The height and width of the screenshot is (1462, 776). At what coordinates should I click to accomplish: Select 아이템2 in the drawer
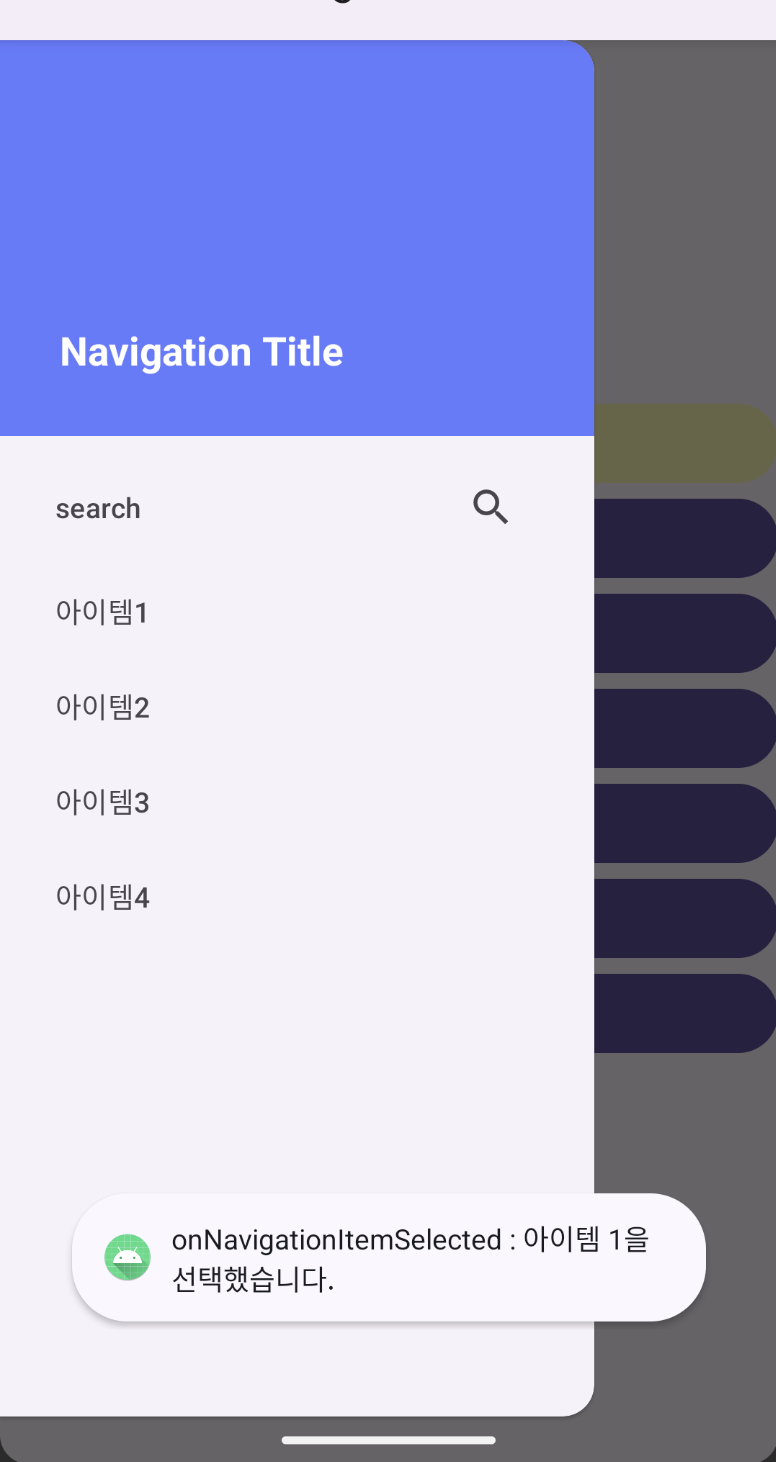[x=102, y=708]
